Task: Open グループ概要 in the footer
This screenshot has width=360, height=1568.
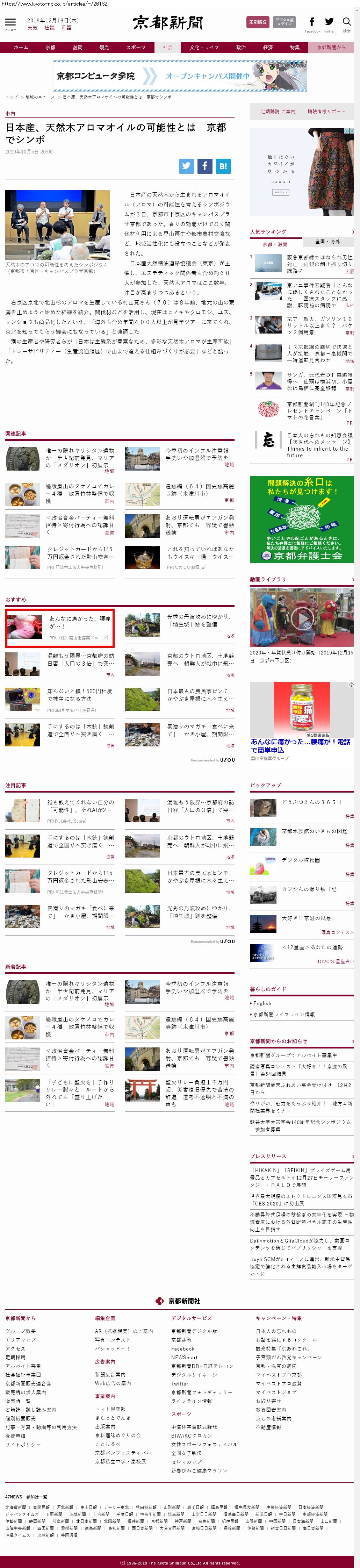Action: (21, 1331)
